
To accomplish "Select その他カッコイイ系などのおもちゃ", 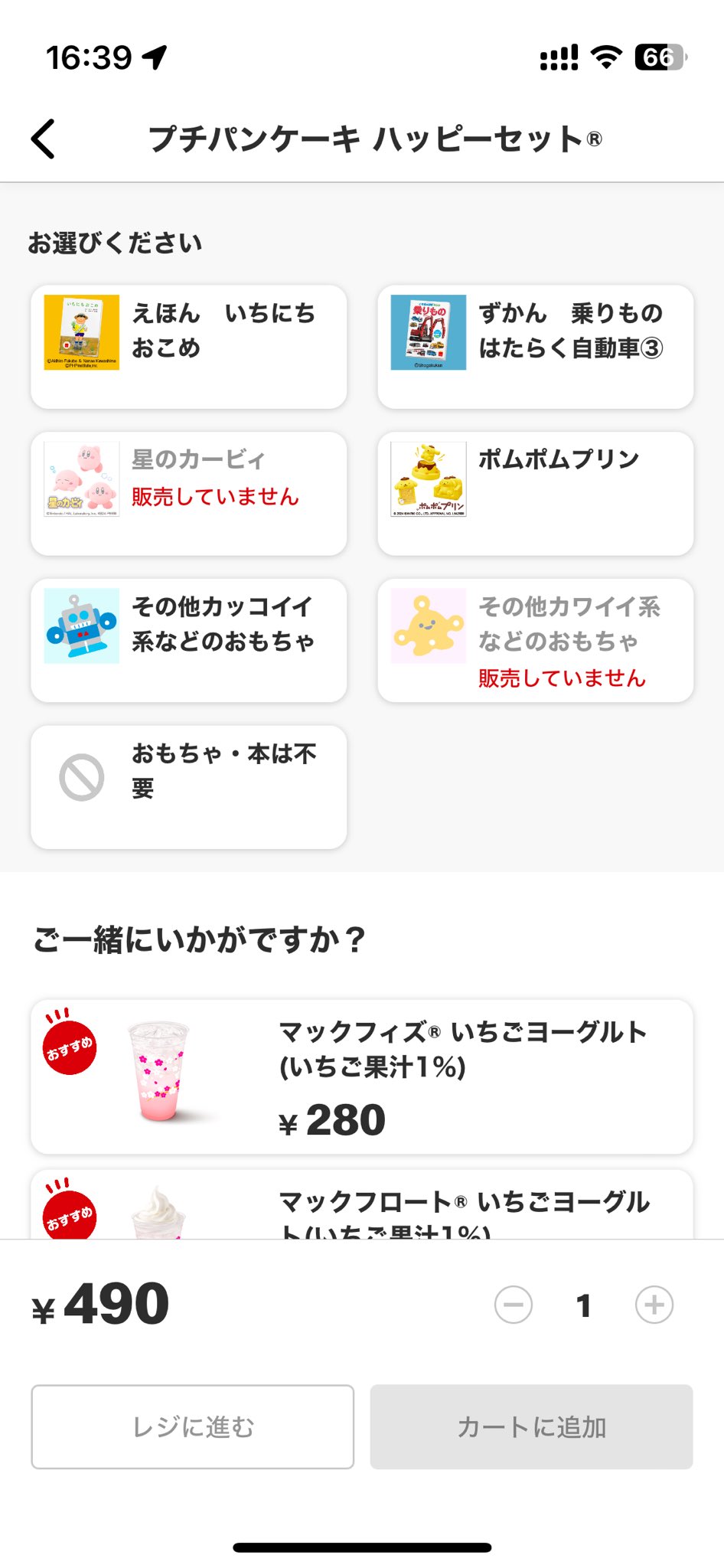I will [188, 641].
